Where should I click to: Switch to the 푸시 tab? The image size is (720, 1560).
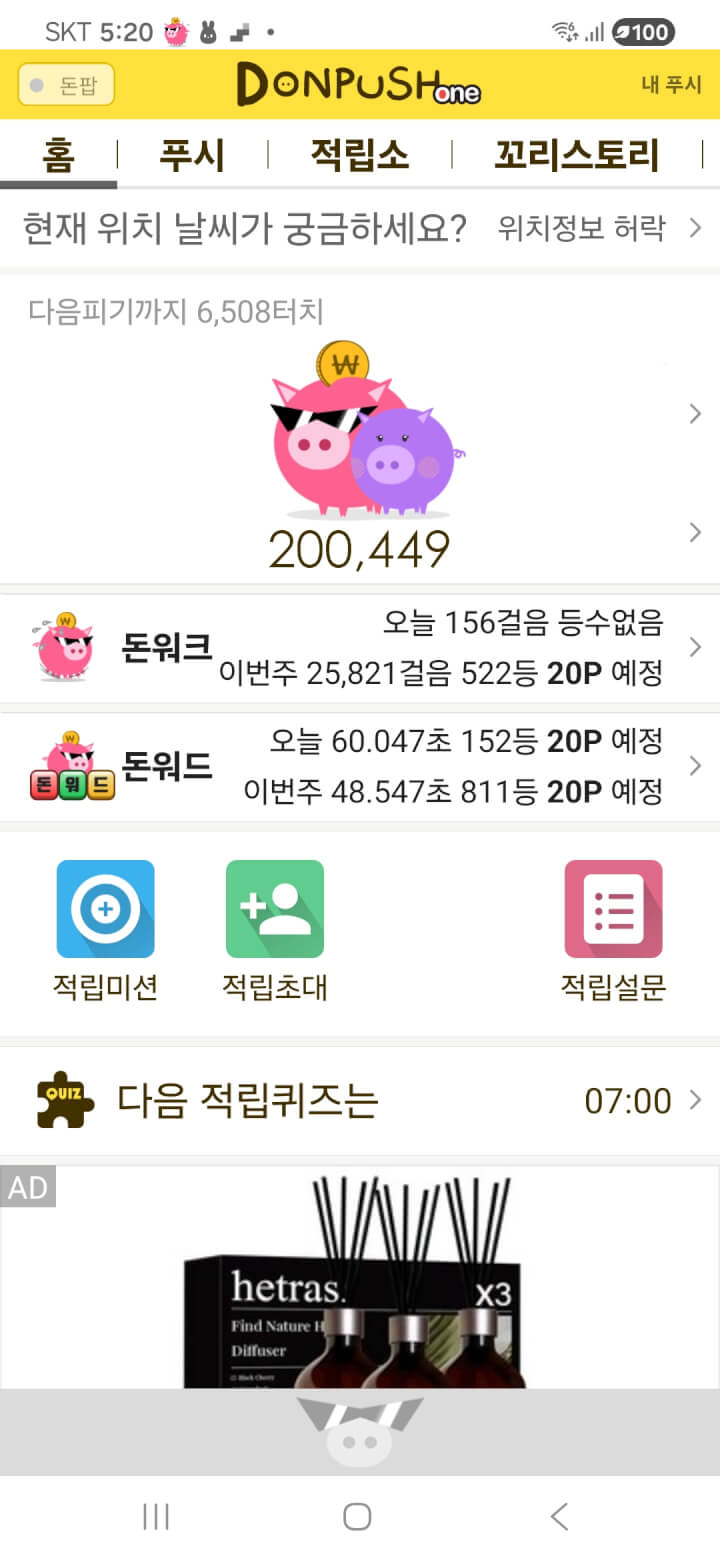pos(192,156)
